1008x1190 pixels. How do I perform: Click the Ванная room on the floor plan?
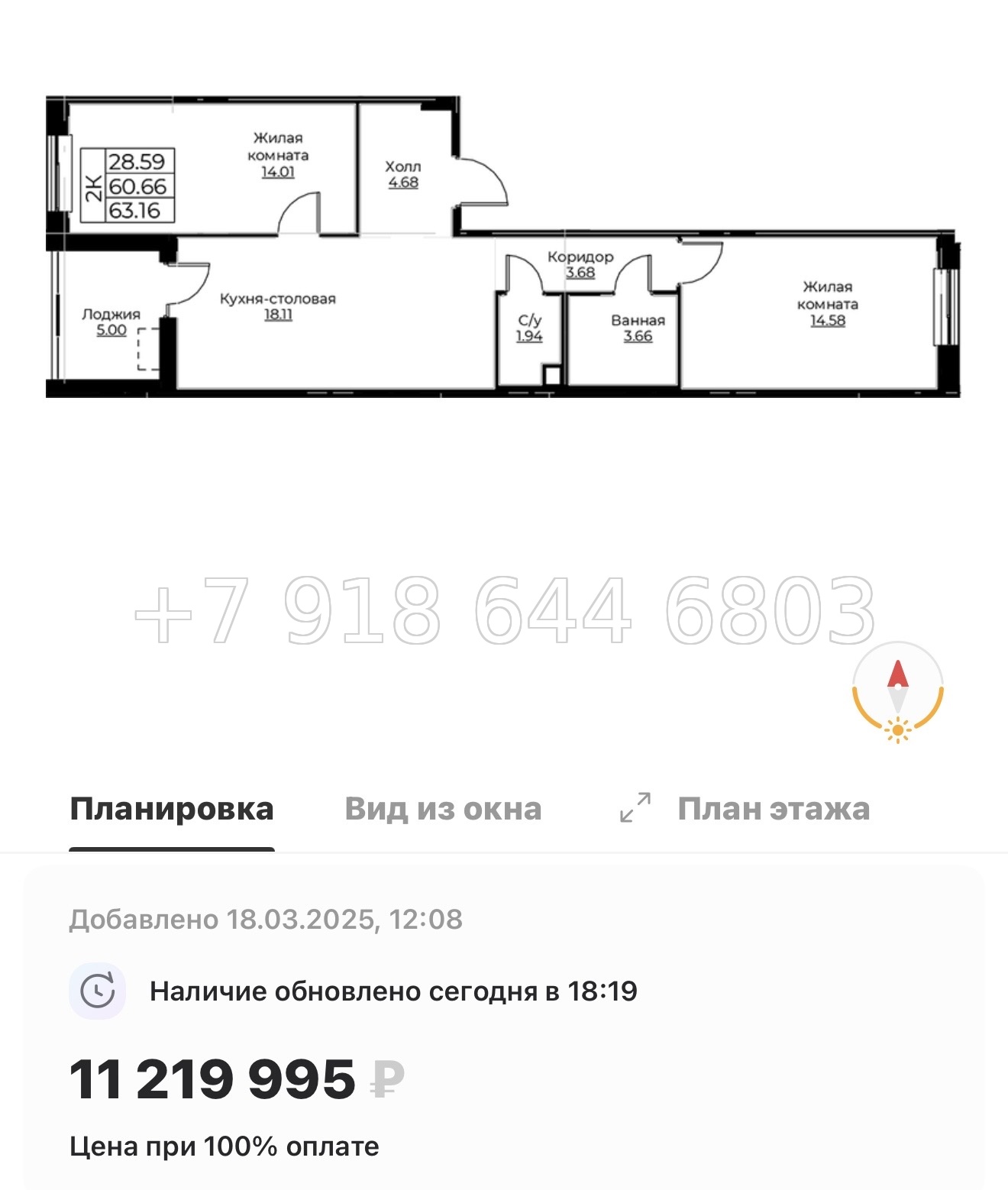click(x=638, y=328)
